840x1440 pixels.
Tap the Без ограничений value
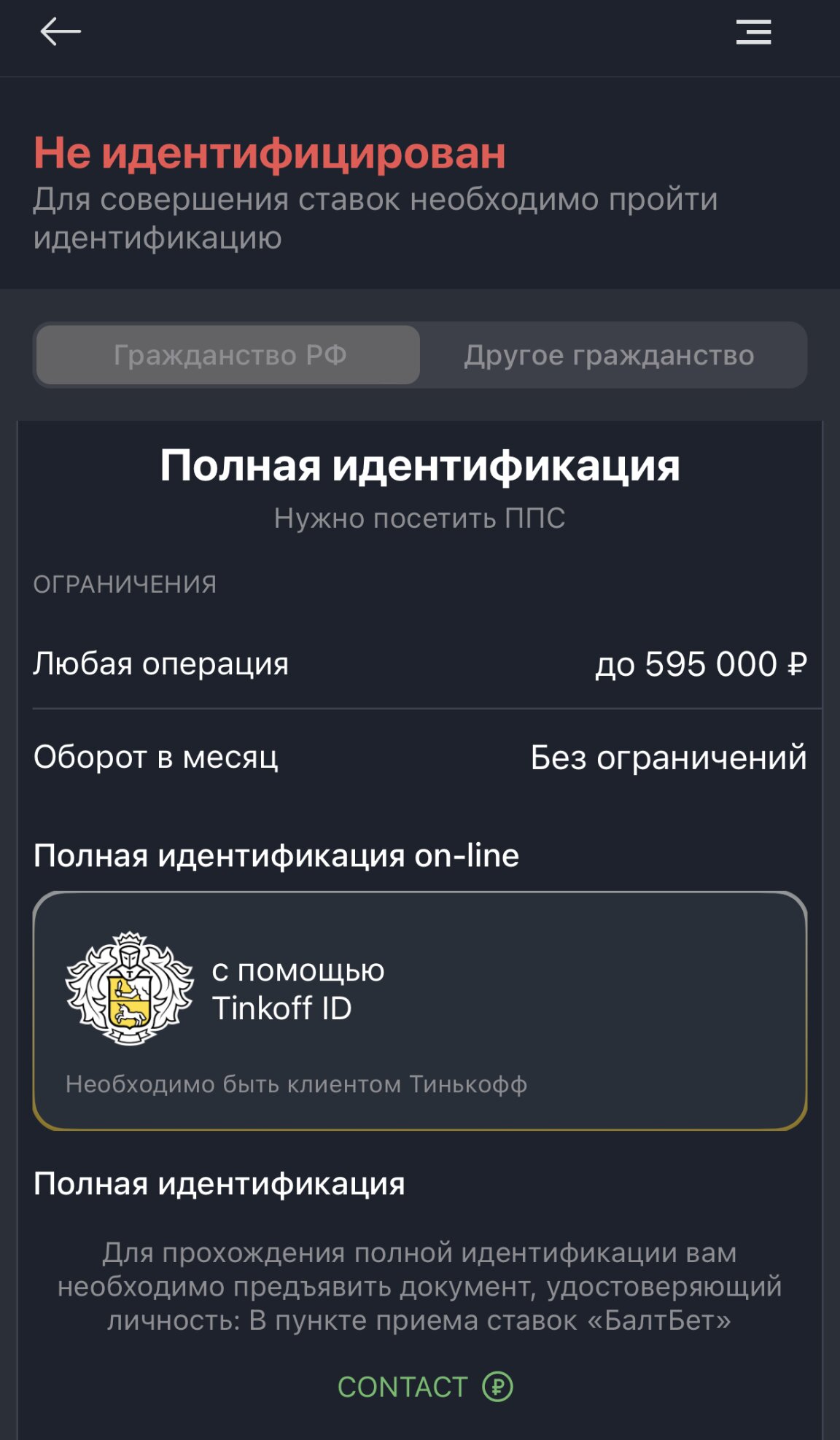pyautogui.click(x=668, y=760)
